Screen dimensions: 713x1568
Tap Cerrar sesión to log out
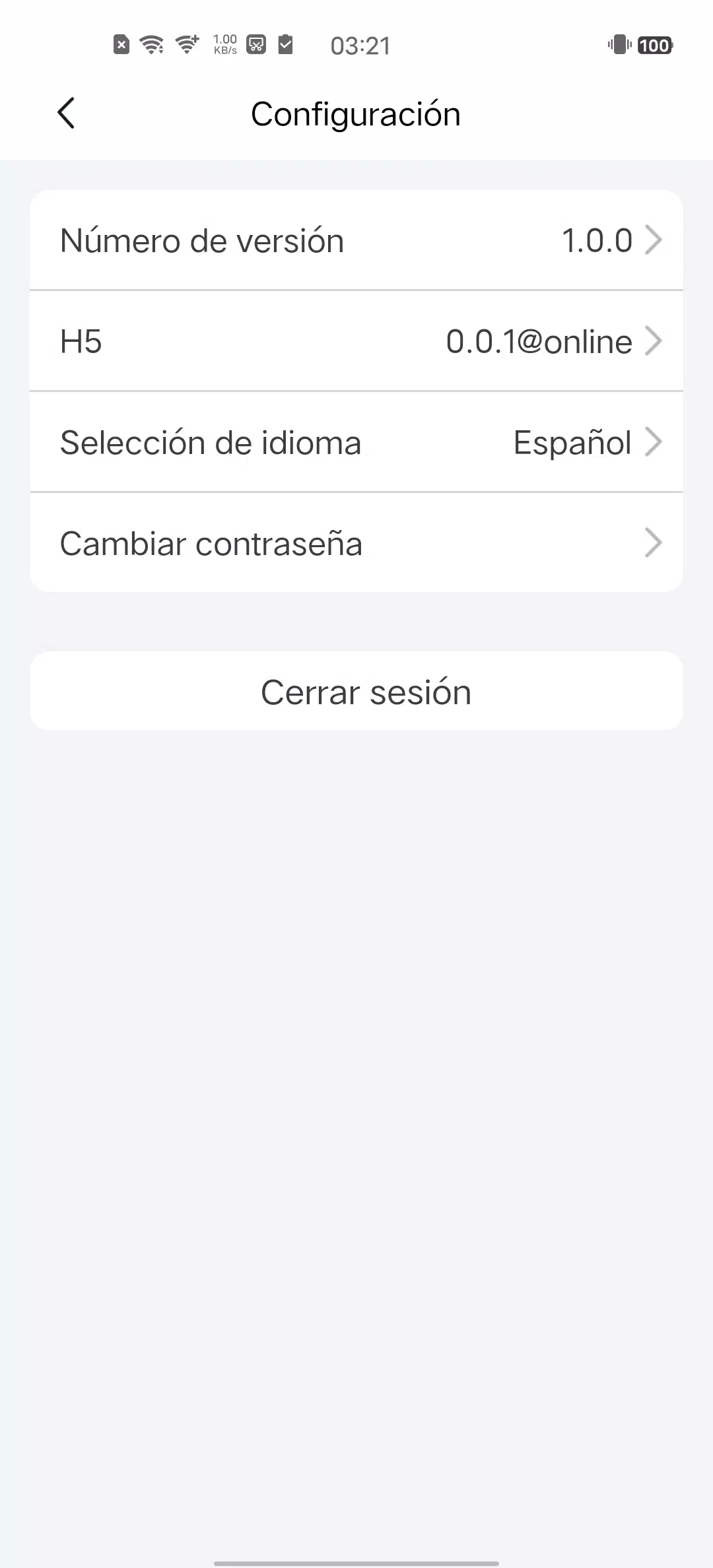356,692
